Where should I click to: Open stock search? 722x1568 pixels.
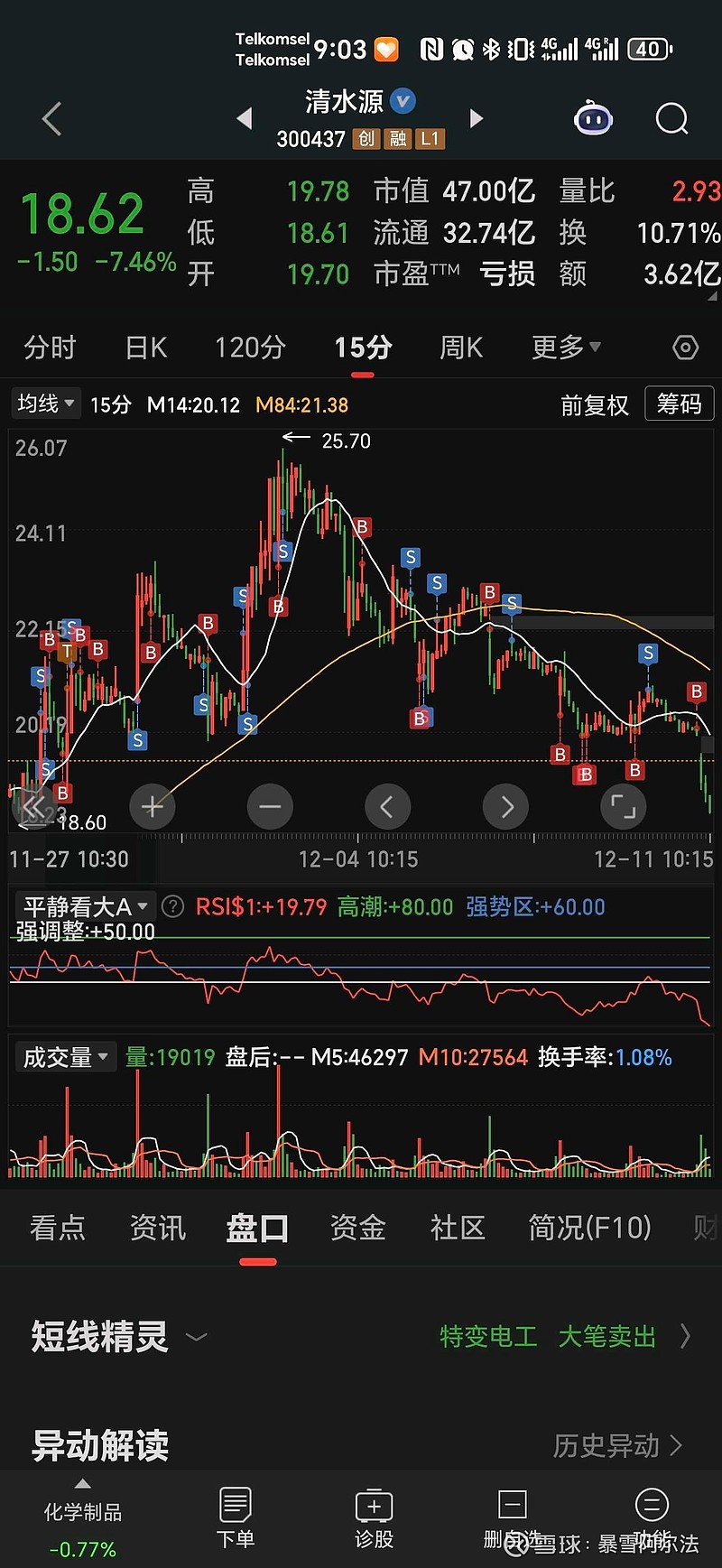click(671, 118)
